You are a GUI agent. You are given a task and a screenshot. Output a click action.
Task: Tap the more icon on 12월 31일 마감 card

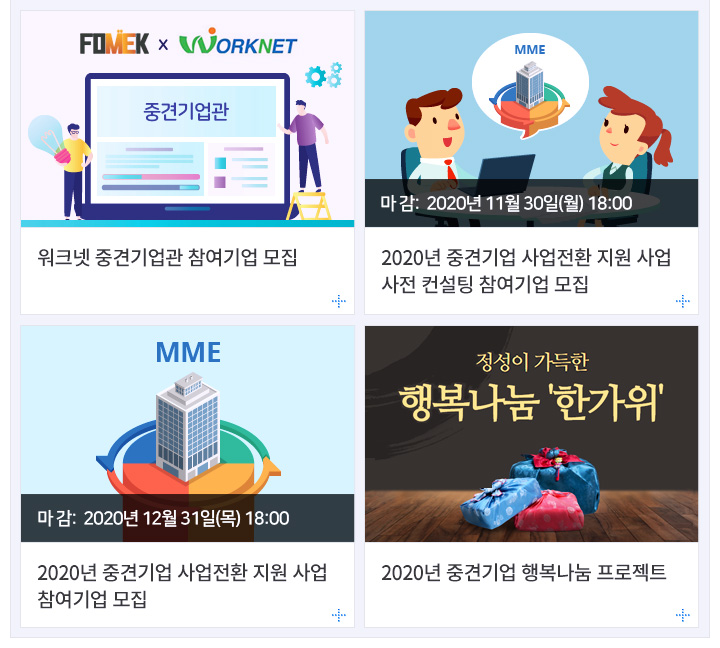pyautogui.click(x=339, y=614)
